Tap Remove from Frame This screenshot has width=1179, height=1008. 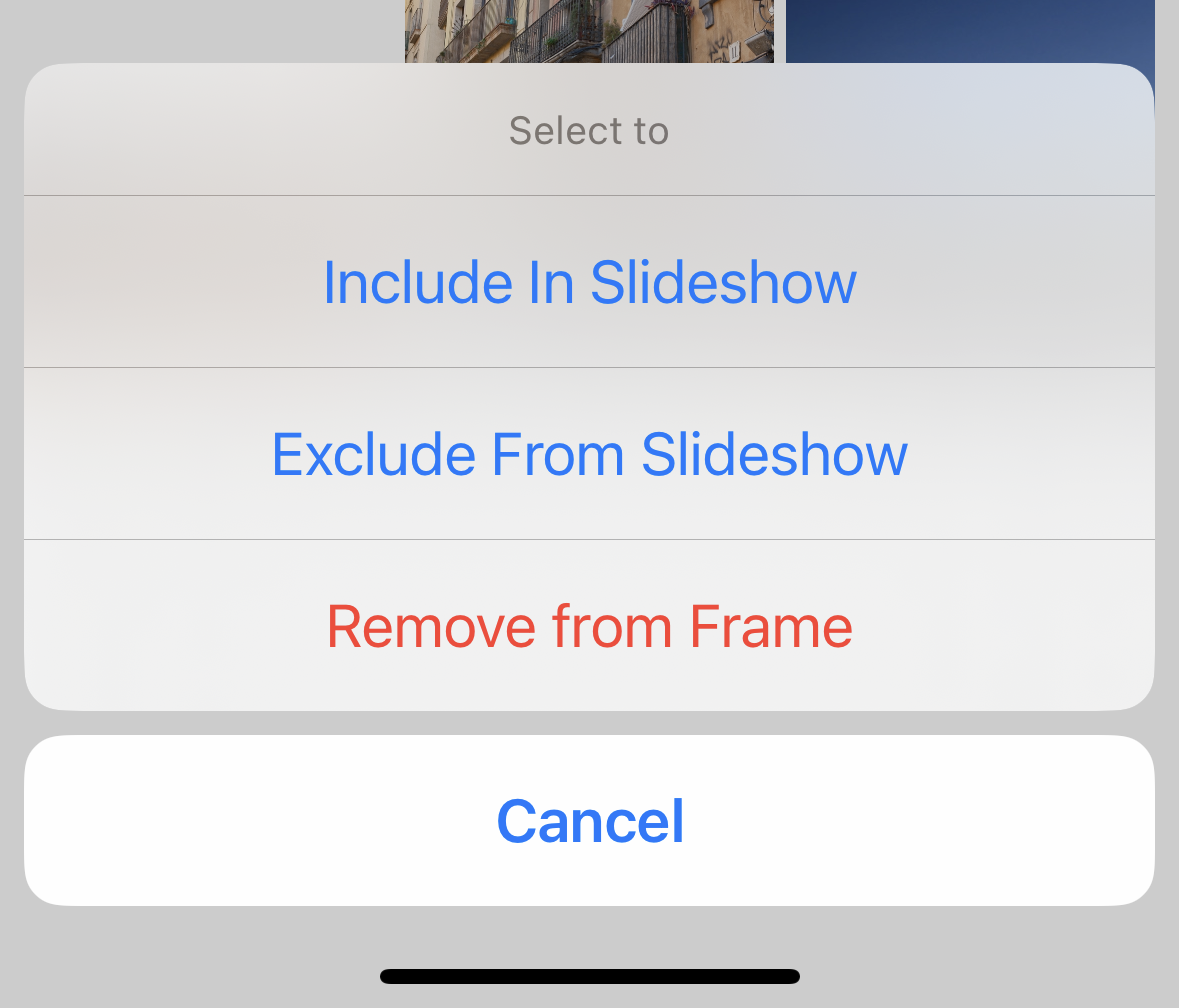(x=589, y=626)
